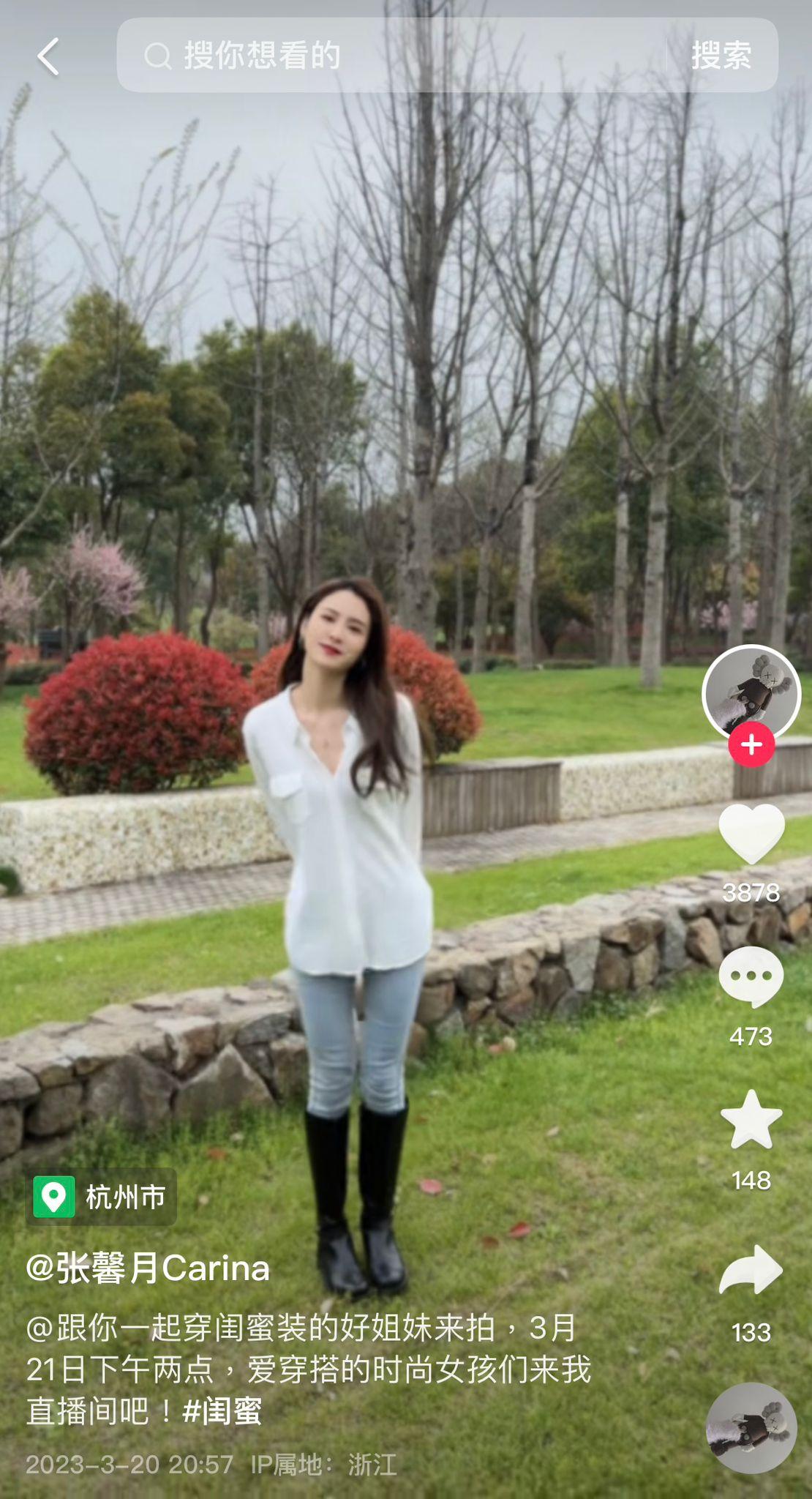Open the @张馨月Carina username link
Viewport: 812px width, 1499px height.
point(149,1268)
